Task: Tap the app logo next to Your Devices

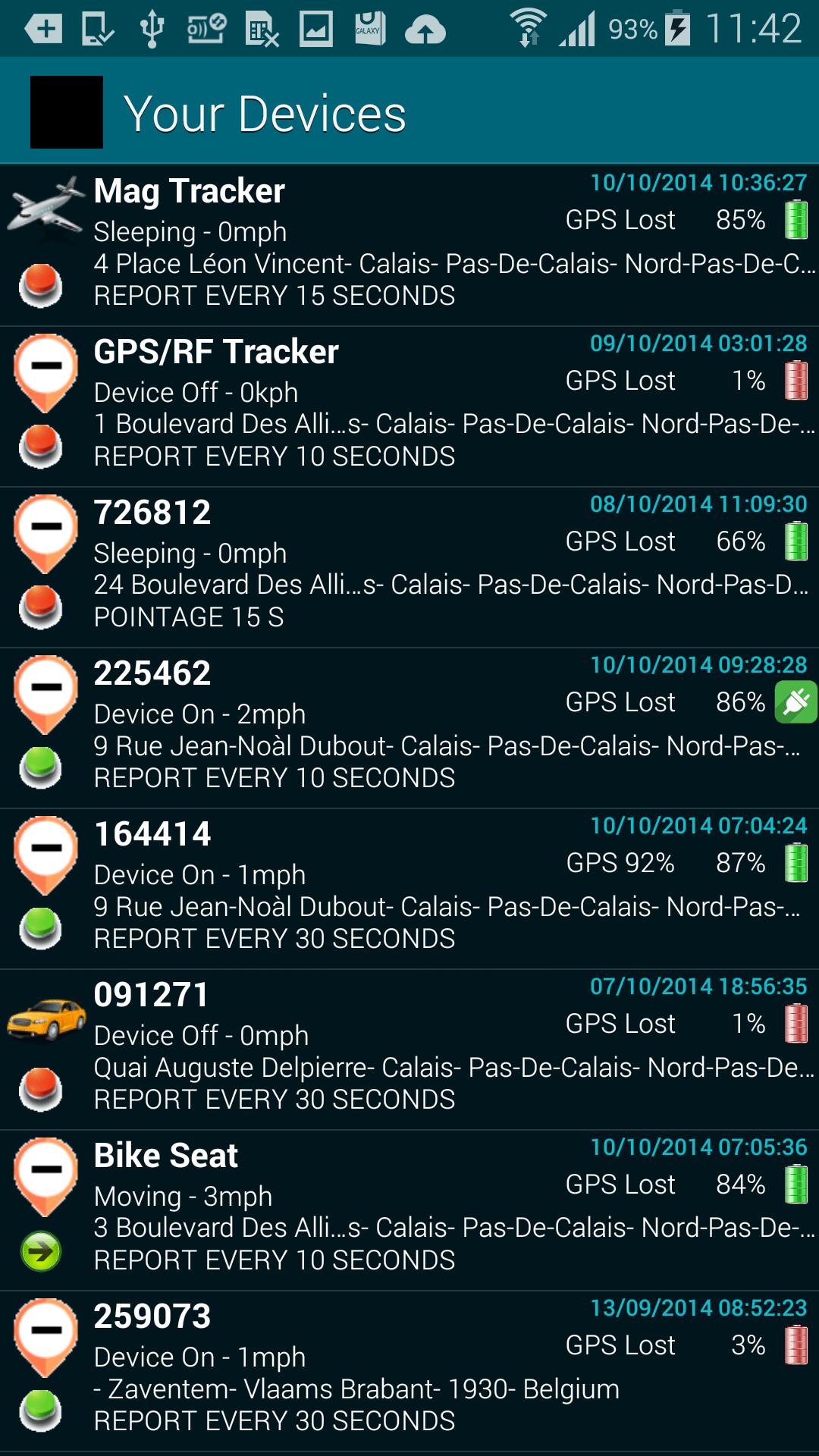Action: coord(67,110)
